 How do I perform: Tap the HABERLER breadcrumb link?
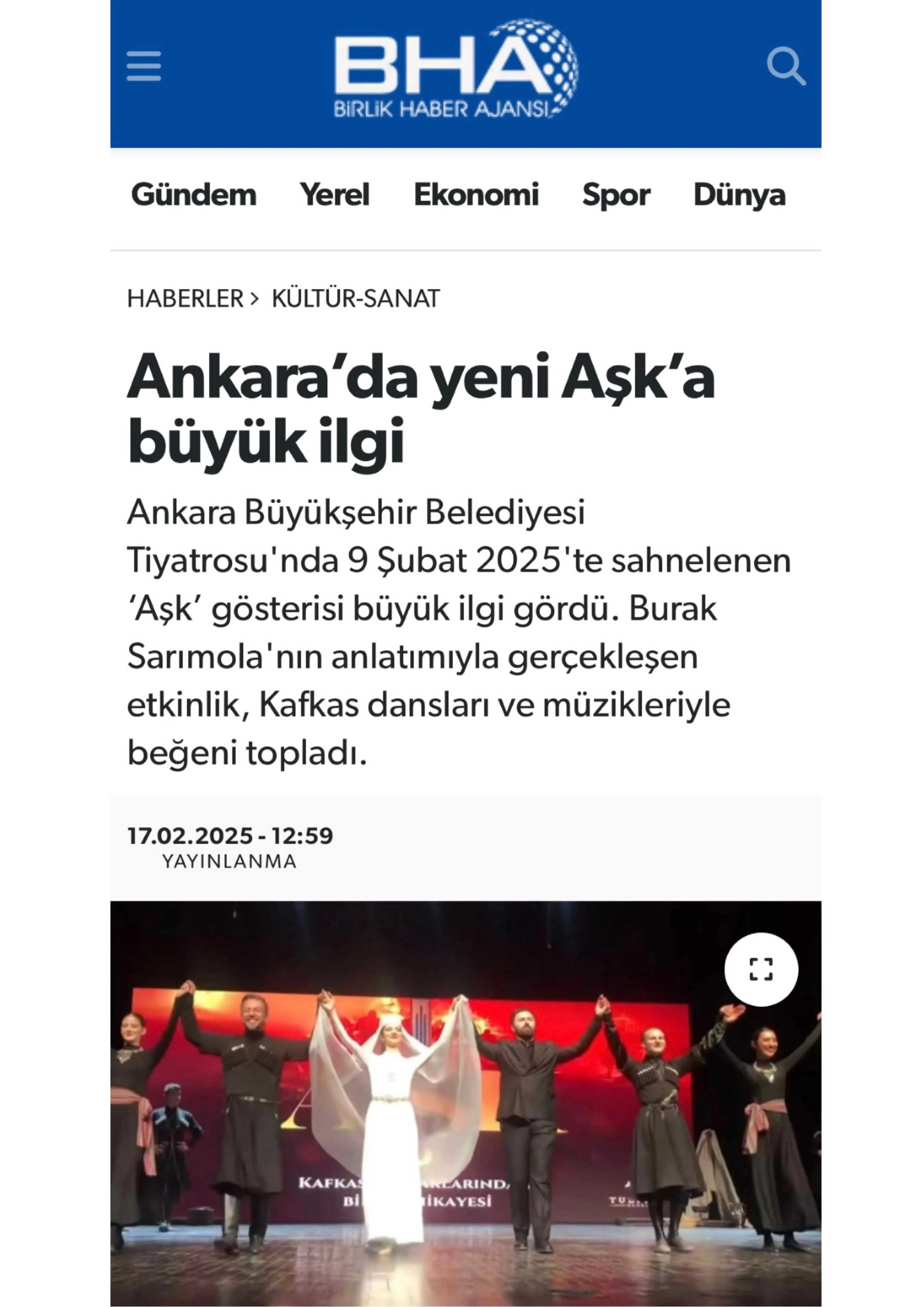tap(186, 298)
